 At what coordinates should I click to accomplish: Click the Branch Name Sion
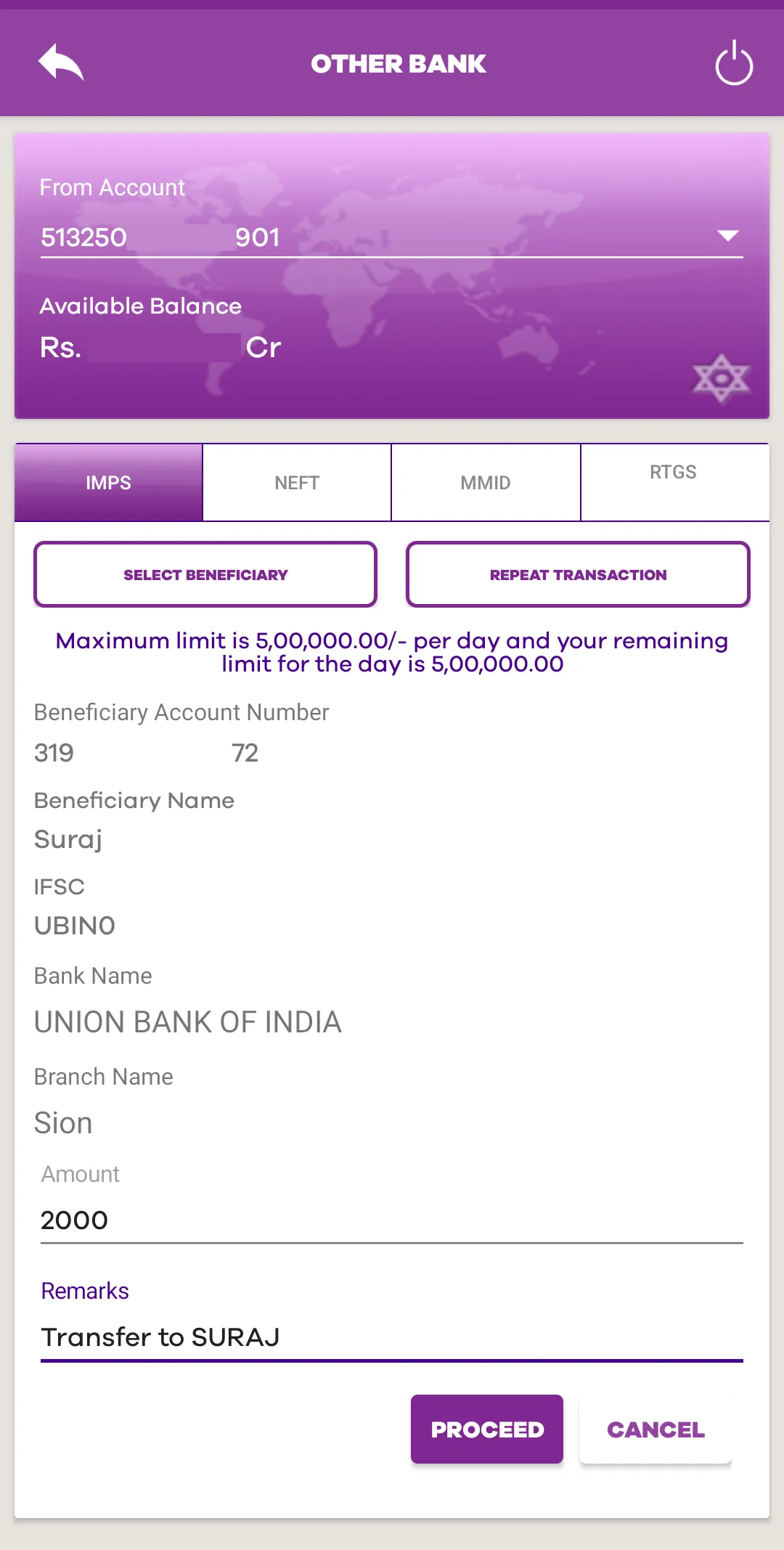pos(62,1122)
